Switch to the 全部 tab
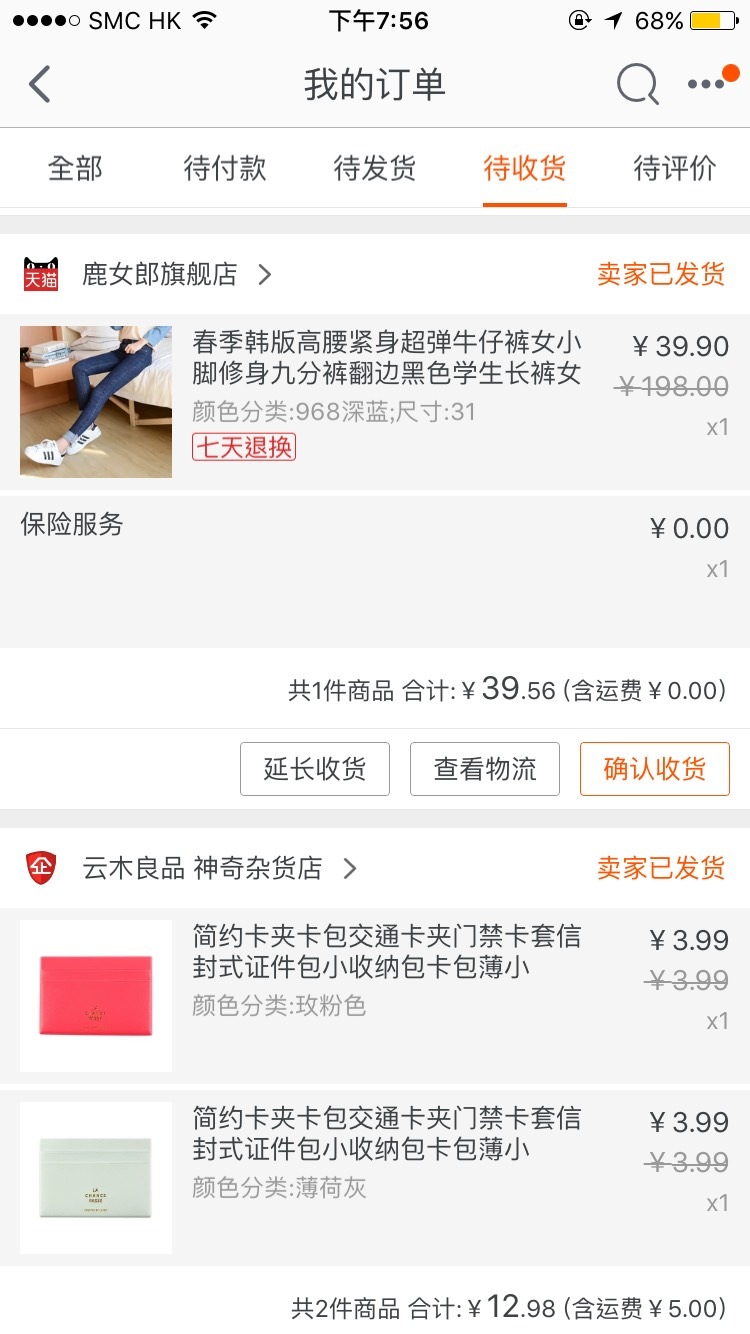 pyautogui.click(x=75, y=168)
